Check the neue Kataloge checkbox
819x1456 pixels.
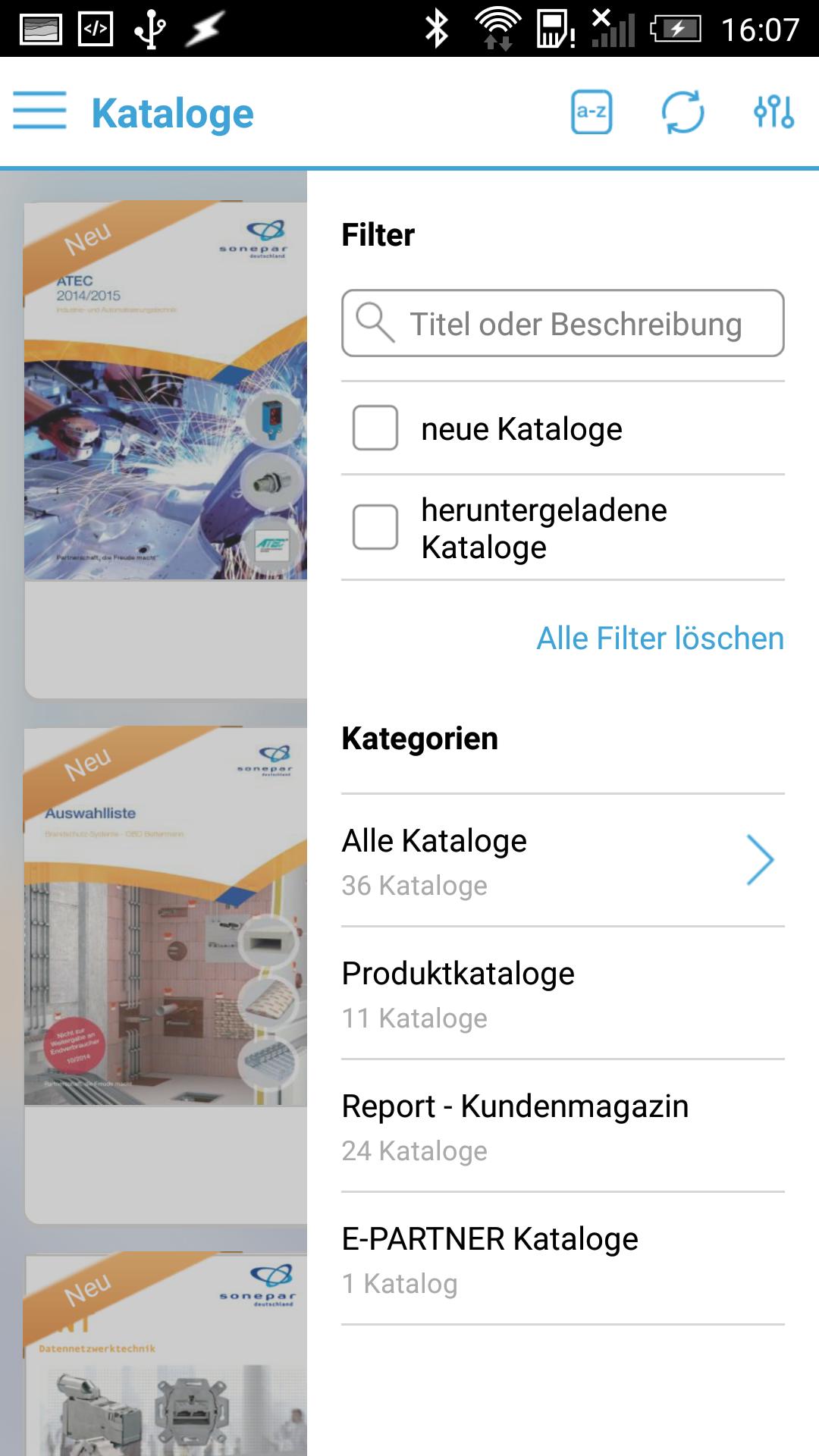click(375, 428)
